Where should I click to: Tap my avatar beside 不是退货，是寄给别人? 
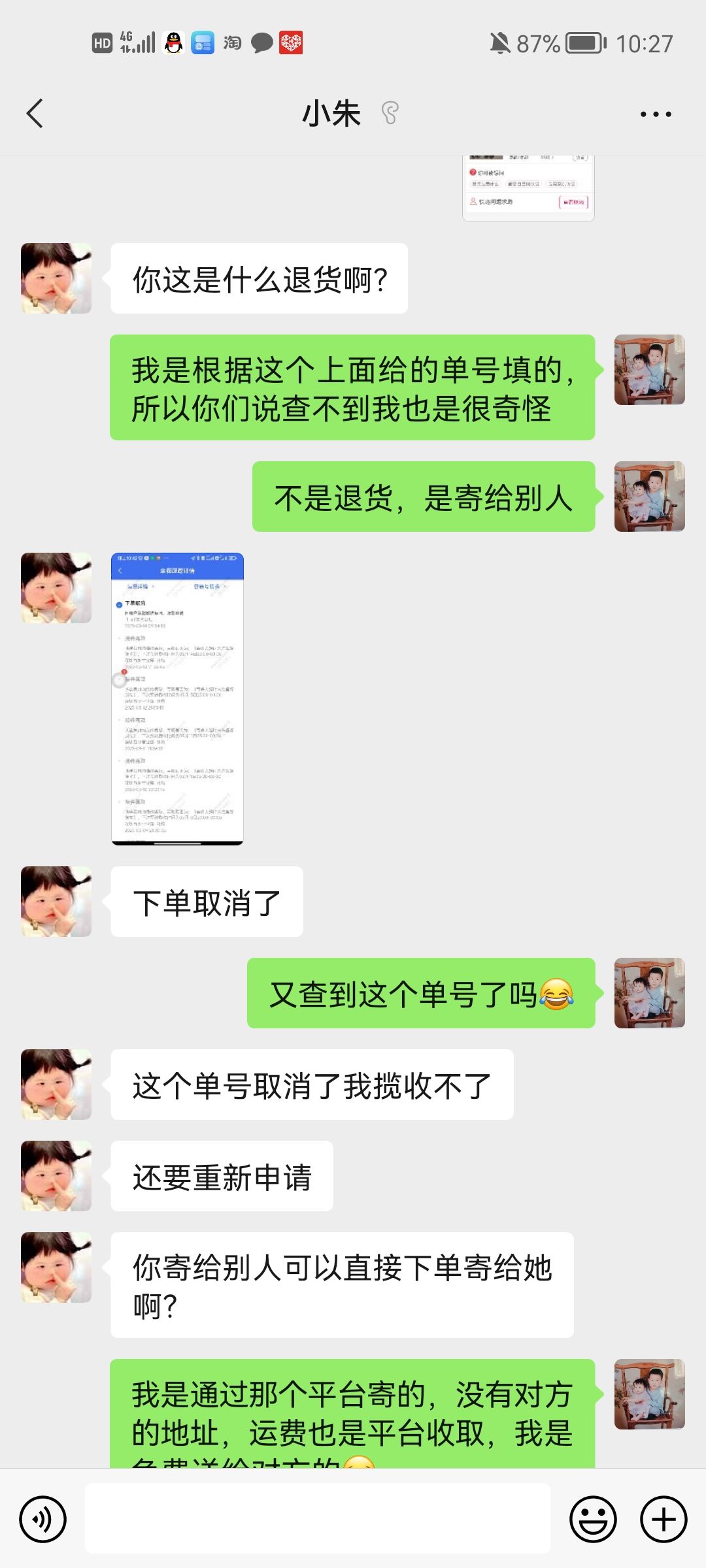pyautogui.click(x=650, y=497)
